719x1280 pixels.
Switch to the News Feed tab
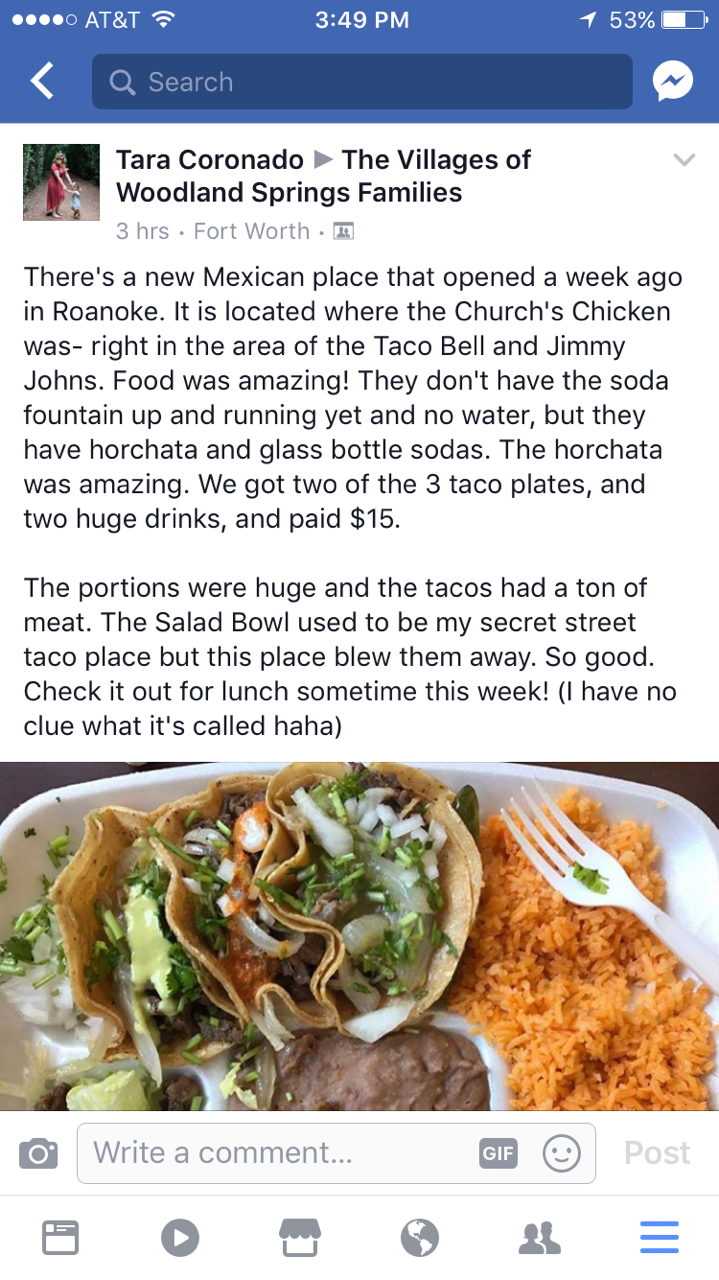60,1238
